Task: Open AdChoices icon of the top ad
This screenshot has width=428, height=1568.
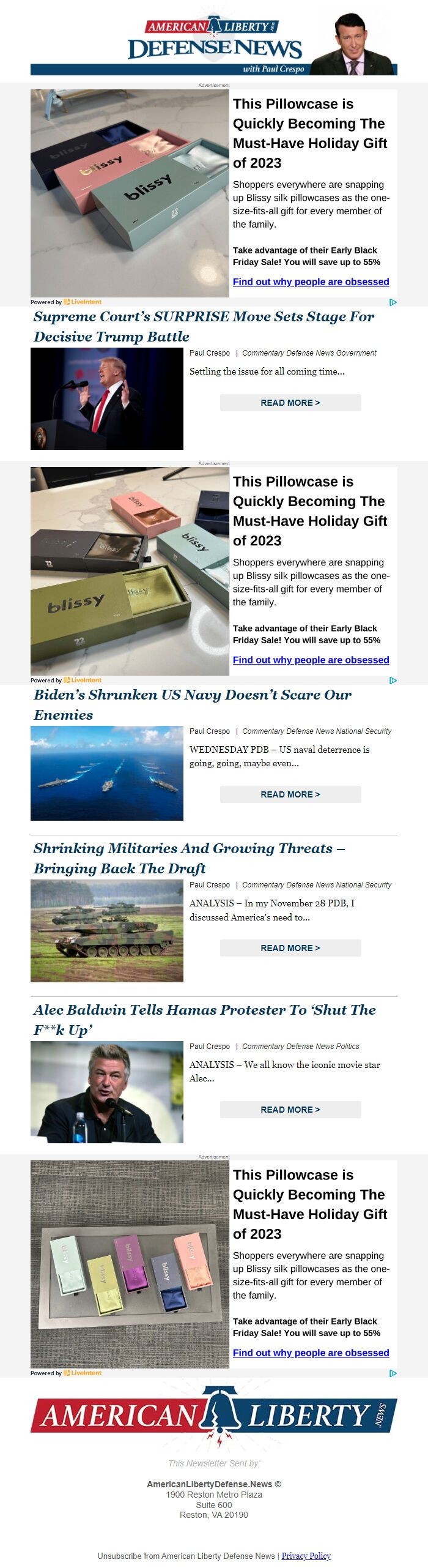Action: (x=393, y=302)
